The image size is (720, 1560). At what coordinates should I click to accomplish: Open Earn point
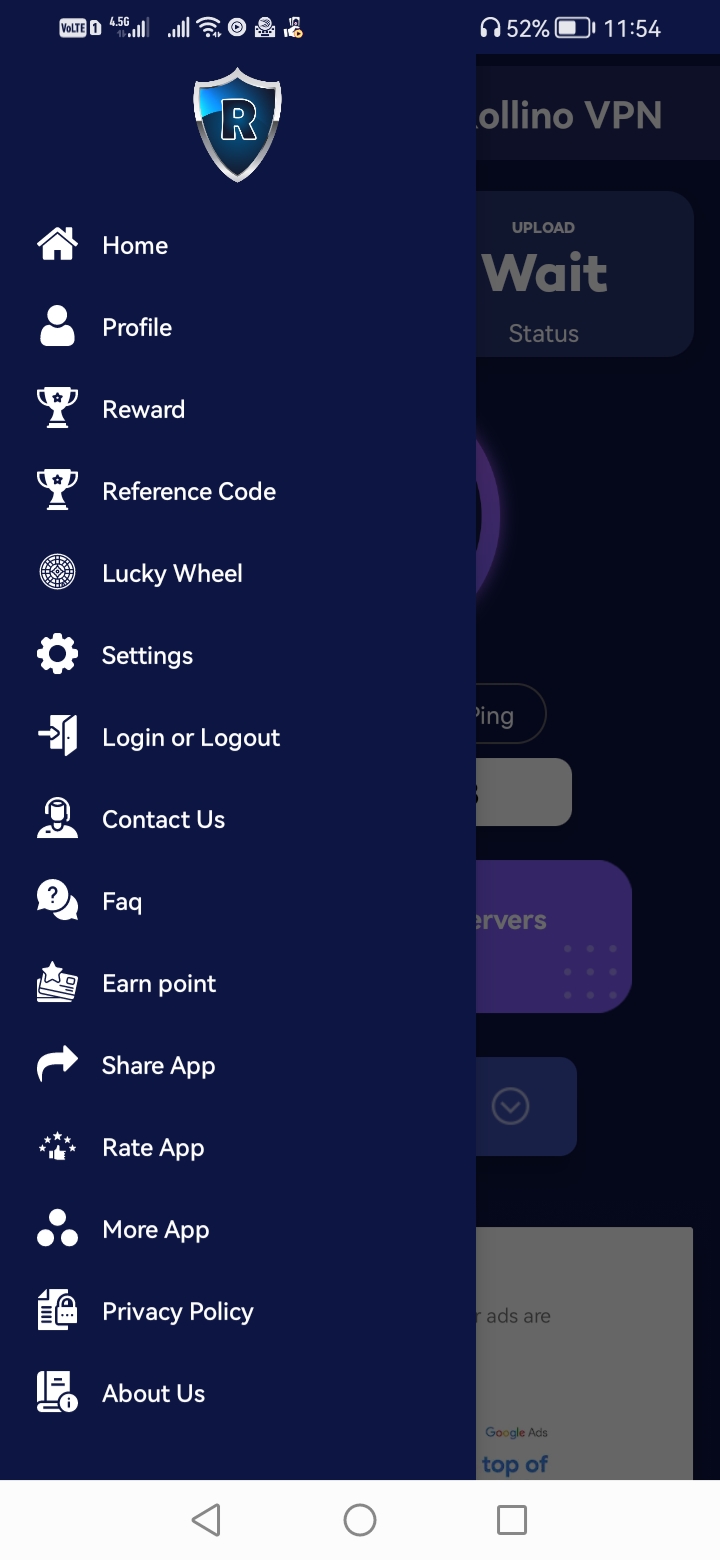click(x=237, y=983)
